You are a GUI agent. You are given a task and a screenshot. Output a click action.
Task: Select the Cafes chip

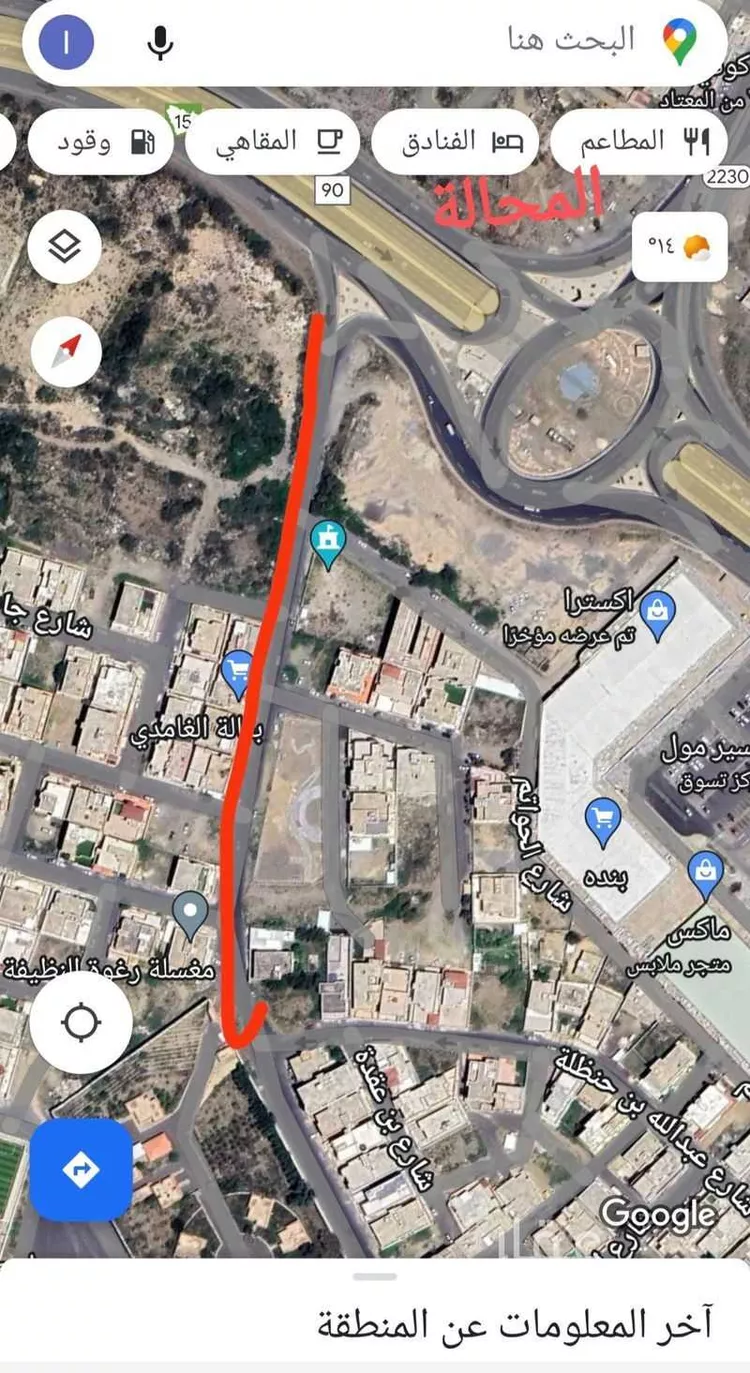[x=272, y=141]
